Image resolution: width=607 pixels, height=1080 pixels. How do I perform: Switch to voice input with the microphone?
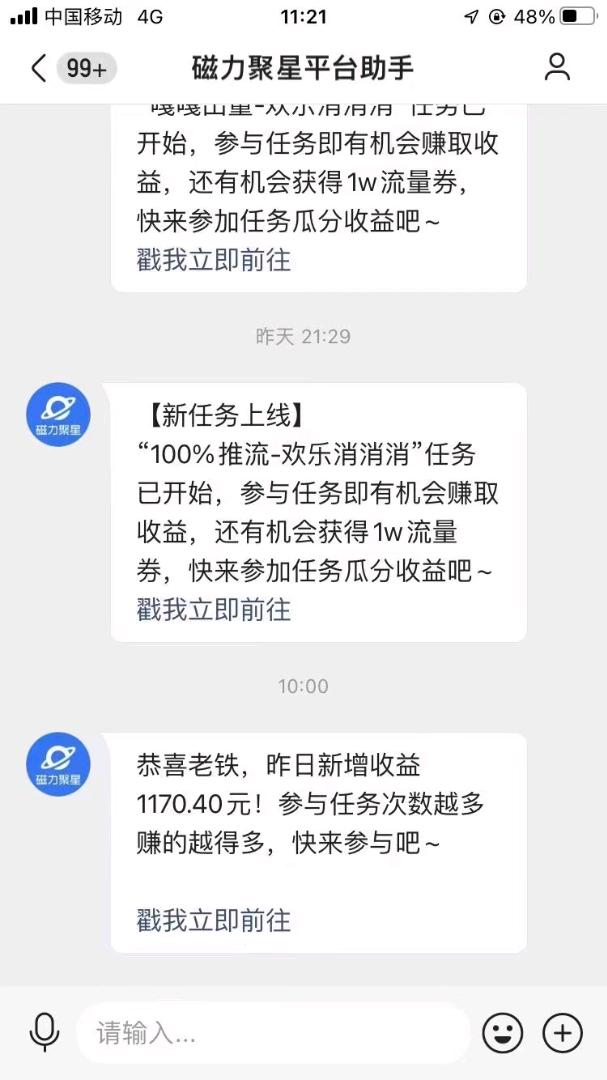click(44, 1032)
